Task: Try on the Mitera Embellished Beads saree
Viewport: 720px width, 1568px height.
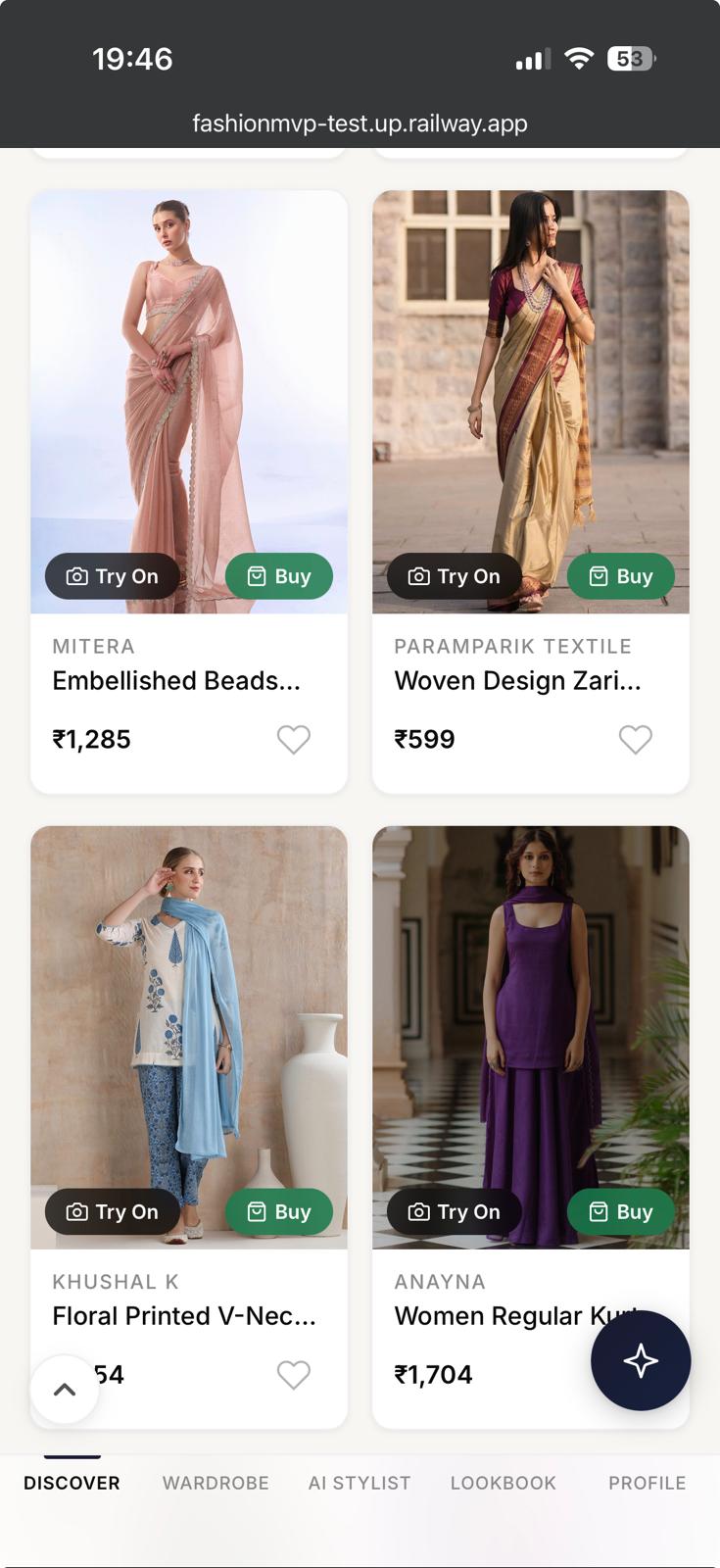Action: click(112, 576)
